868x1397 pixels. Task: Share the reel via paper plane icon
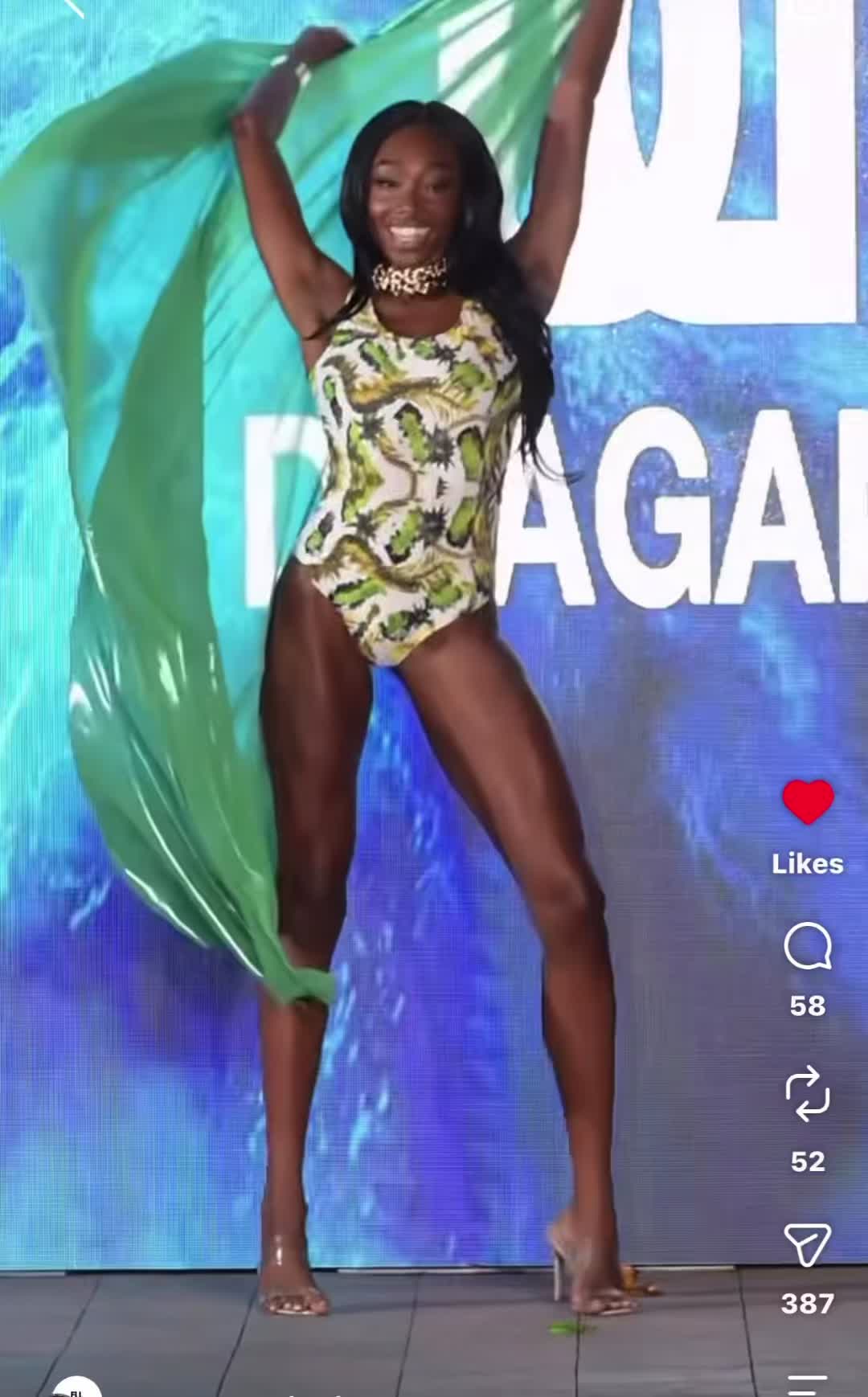tap(807, 1245)
